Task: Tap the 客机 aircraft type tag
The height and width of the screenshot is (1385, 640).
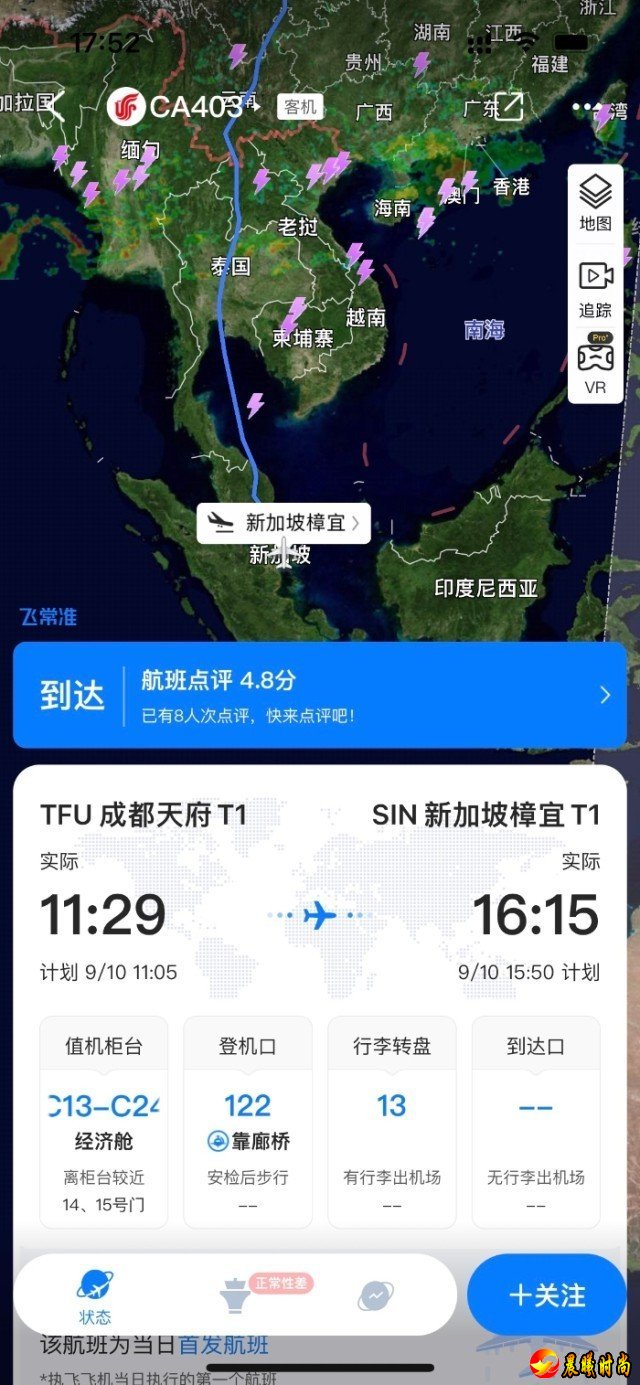Action: point(300,105)
